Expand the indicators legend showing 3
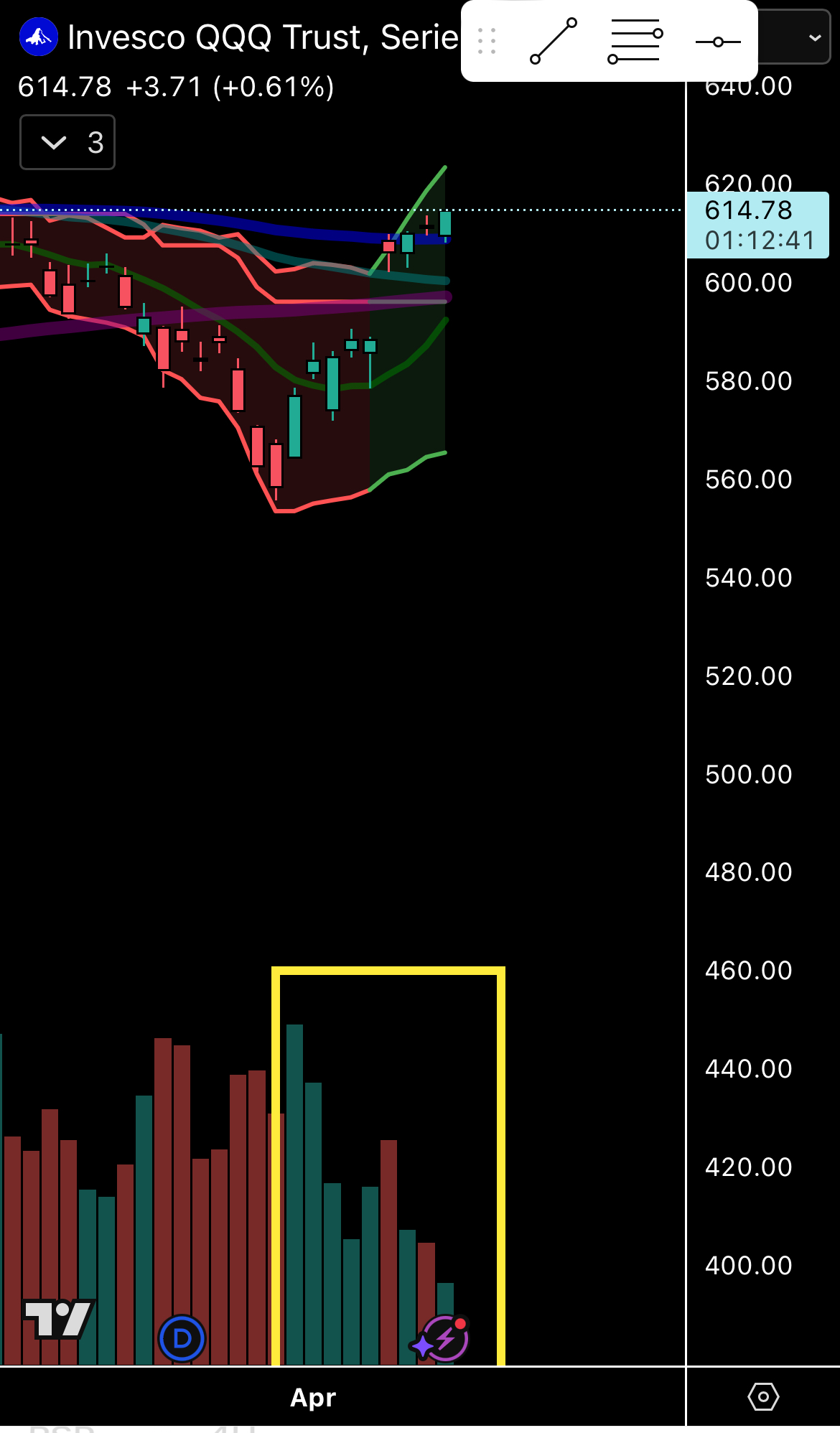840x1433 pixels. (x=67, y=142)
